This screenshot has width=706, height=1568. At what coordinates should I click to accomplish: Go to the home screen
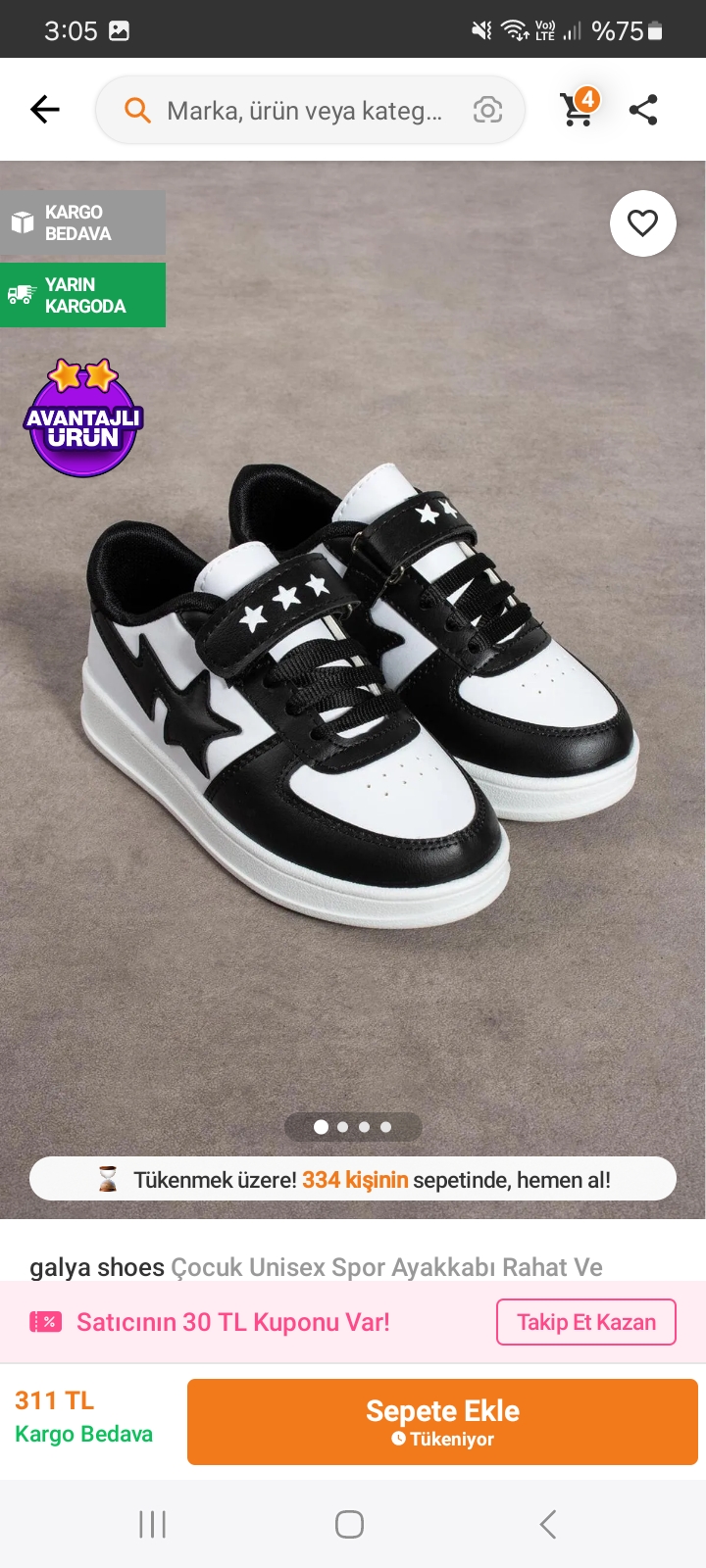pyautogui.click(x=349, y=1525)
